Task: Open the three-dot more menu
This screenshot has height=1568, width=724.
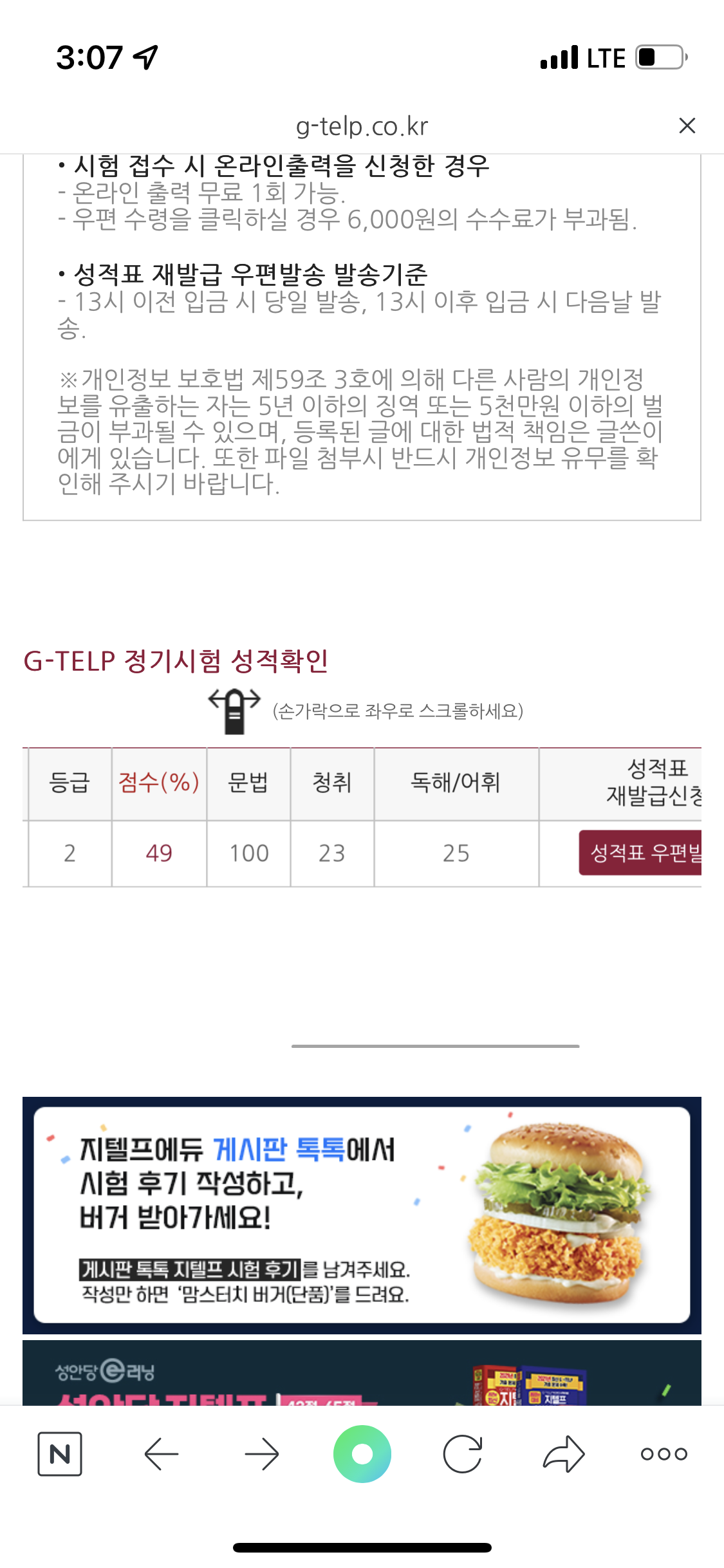Action: pos(664,1453)
